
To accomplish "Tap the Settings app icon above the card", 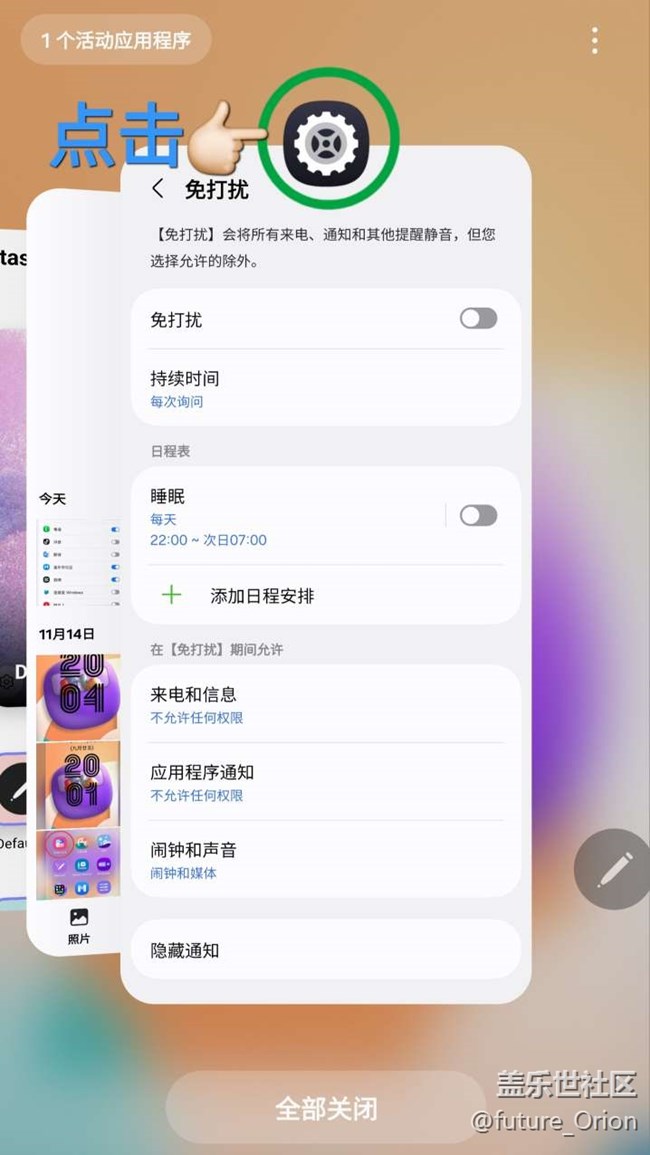I will click(x=328, y=134).
